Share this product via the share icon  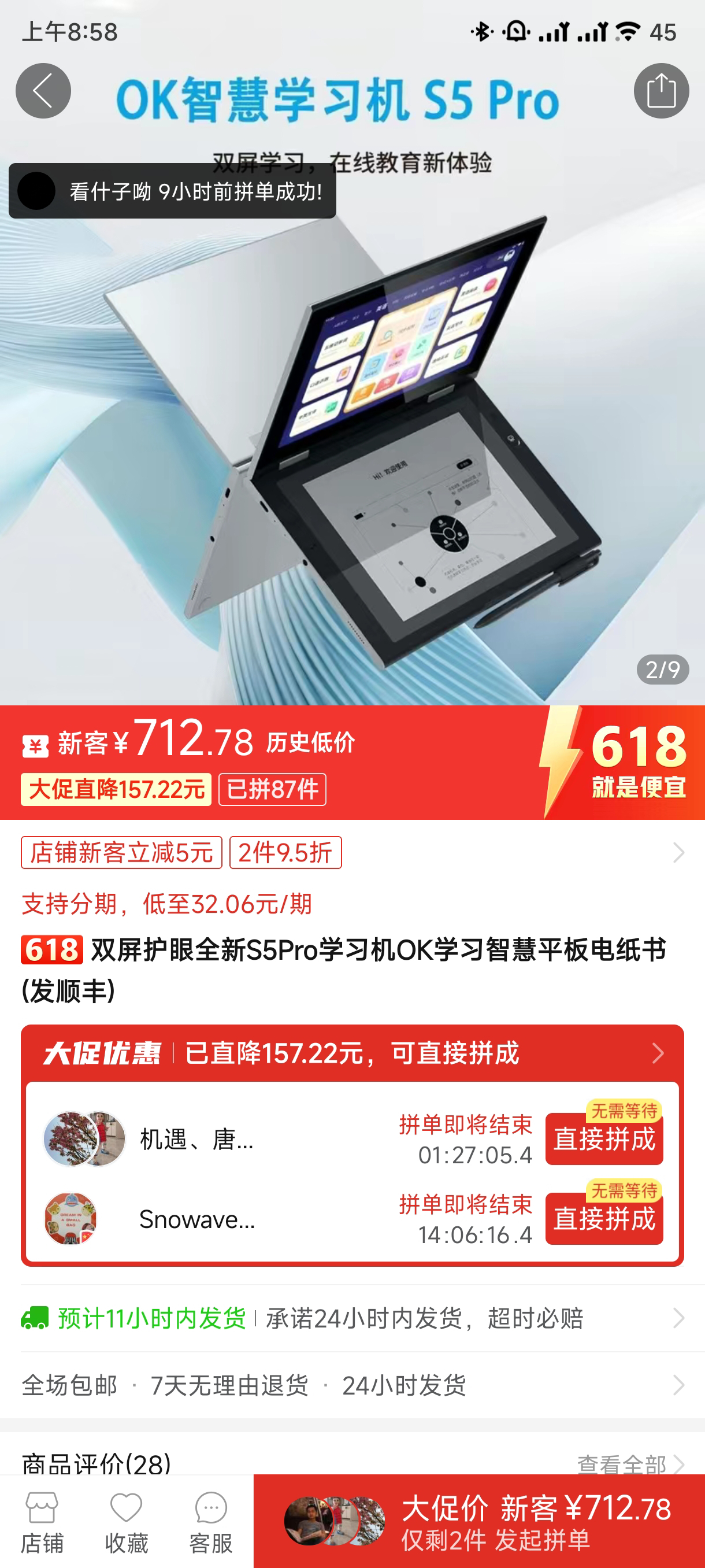pyautogui.click(x=661, y=91)
